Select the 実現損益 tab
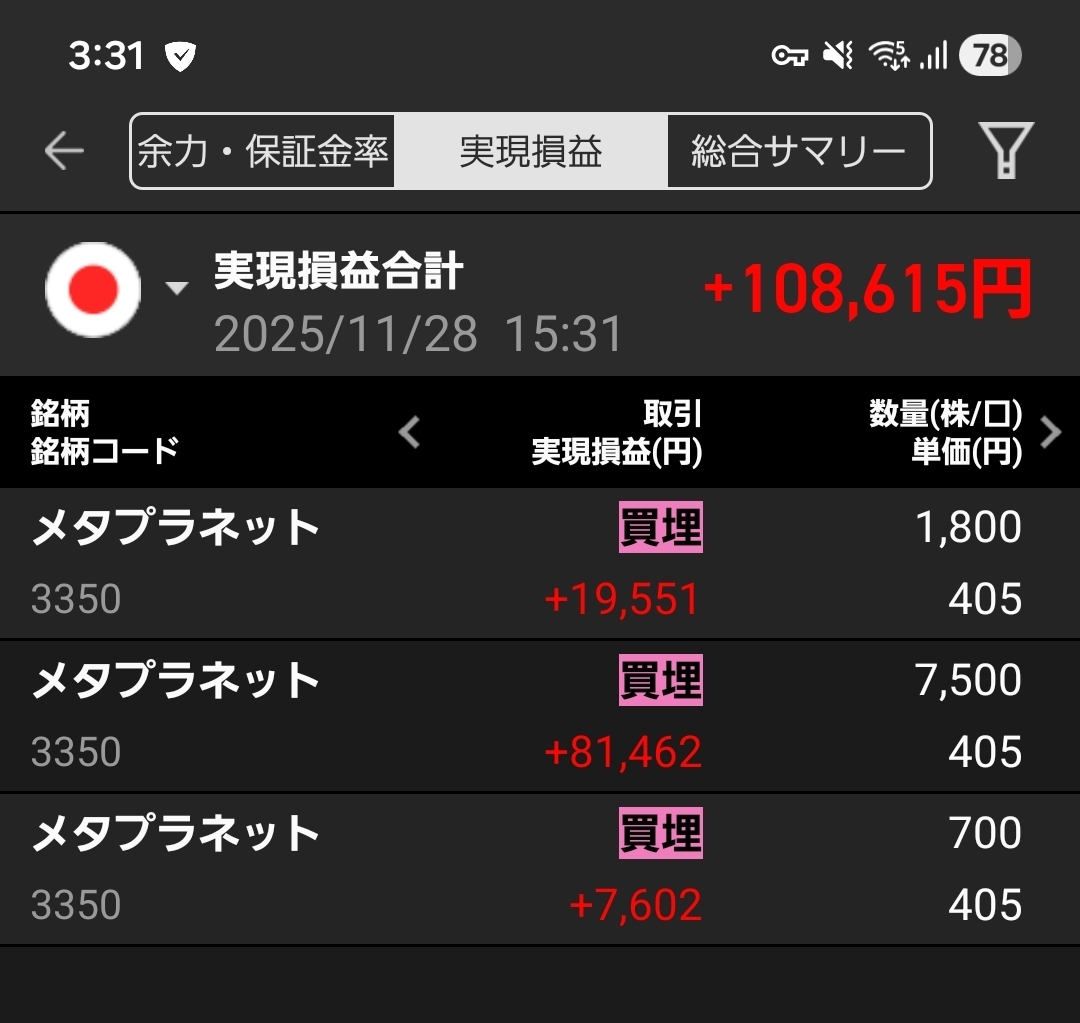Screen dimensions: 1080x1023 (x=530, y=151)
